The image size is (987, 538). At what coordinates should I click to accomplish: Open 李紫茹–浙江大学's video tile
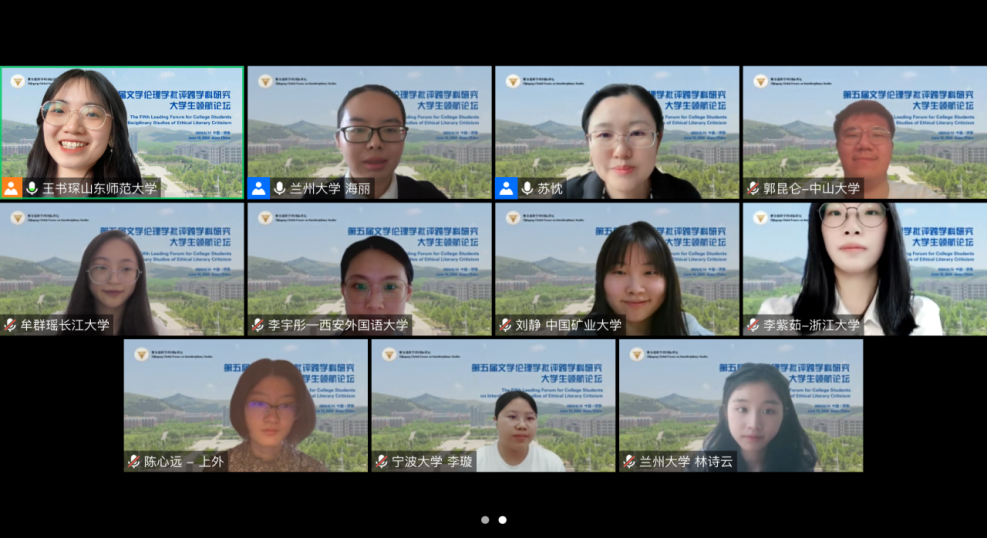(864, 268)
